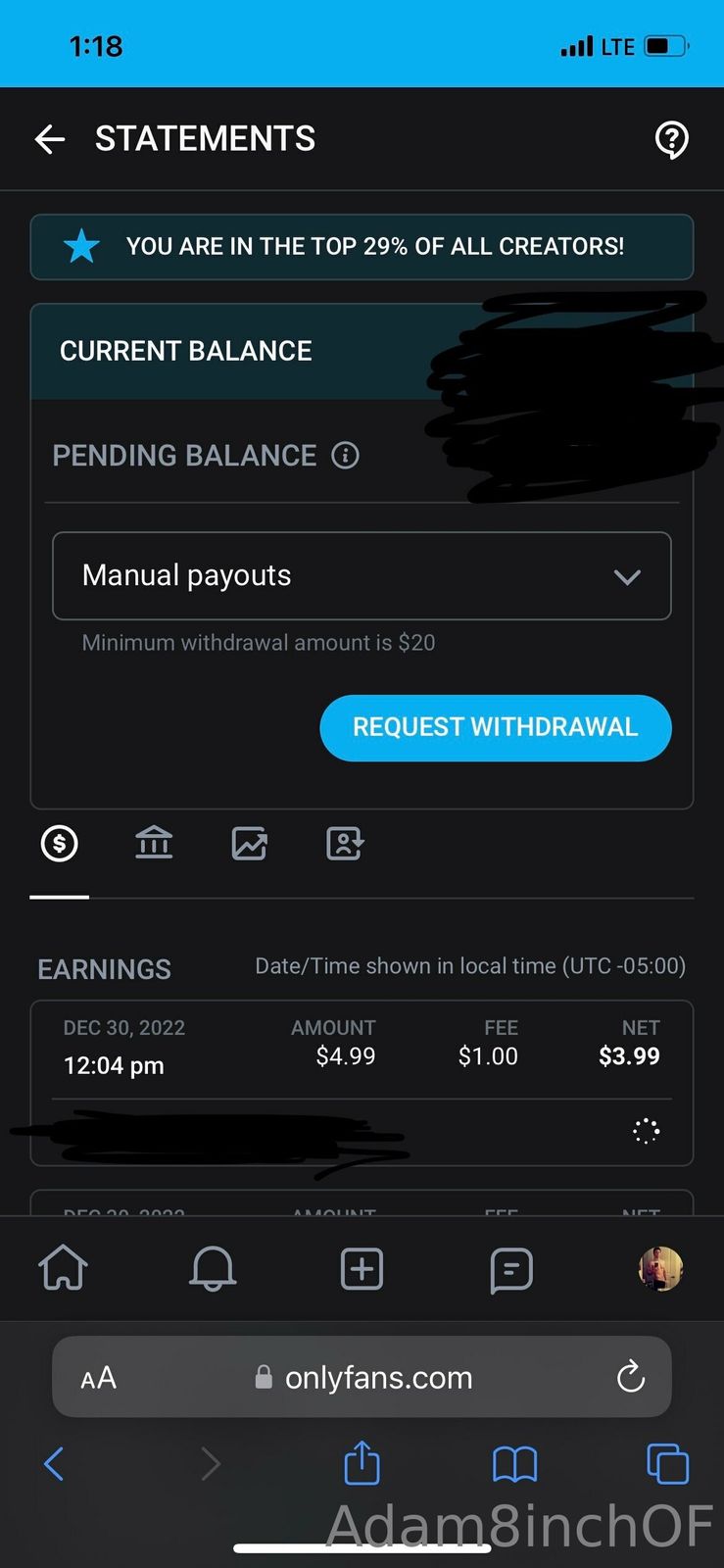
Task: Open the notifications bell
Action: coord(213,1268)
